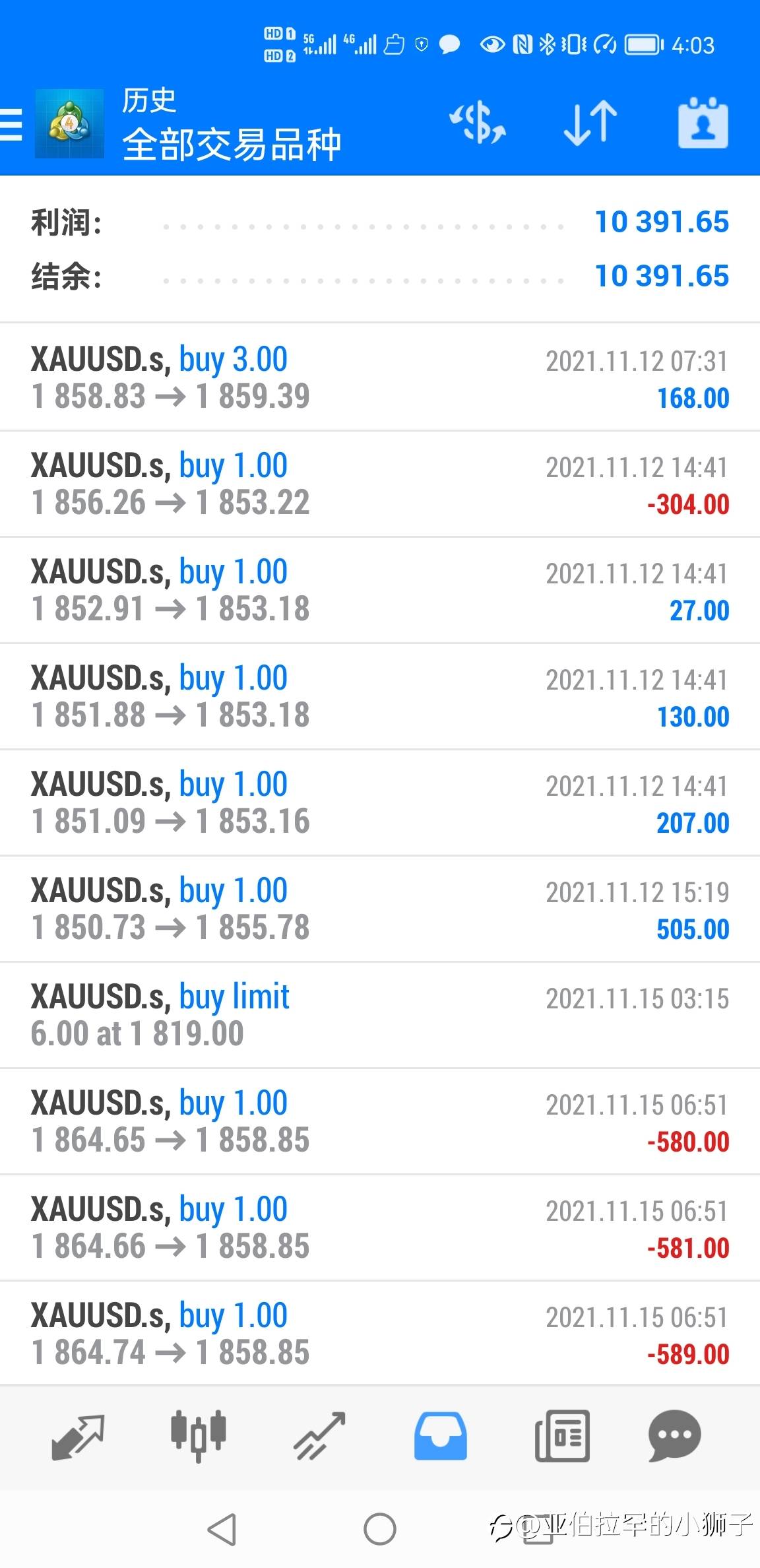The height and width of the screenshot is (1568, 760).
Task: Switch to the candlestick Chart tab
Action: (x=199, y=1437)
